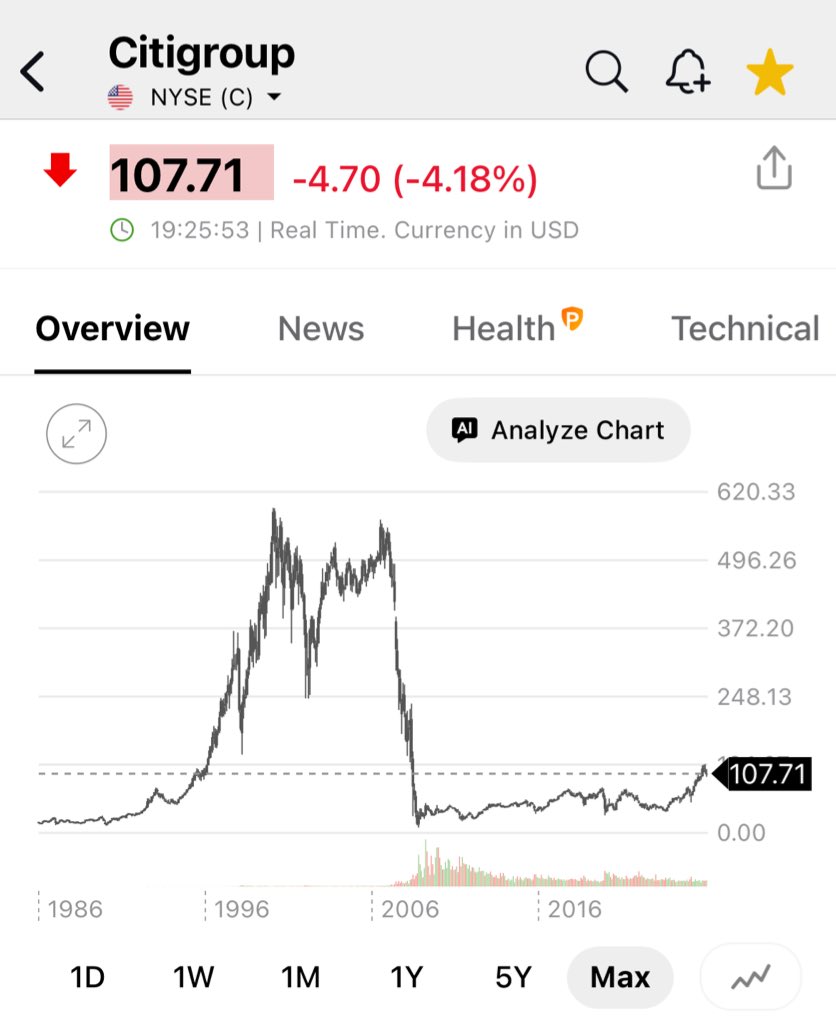This screenshot has width=836, height=1024.
Task: Select the 5Y chart range
Action: click(513, 977)
